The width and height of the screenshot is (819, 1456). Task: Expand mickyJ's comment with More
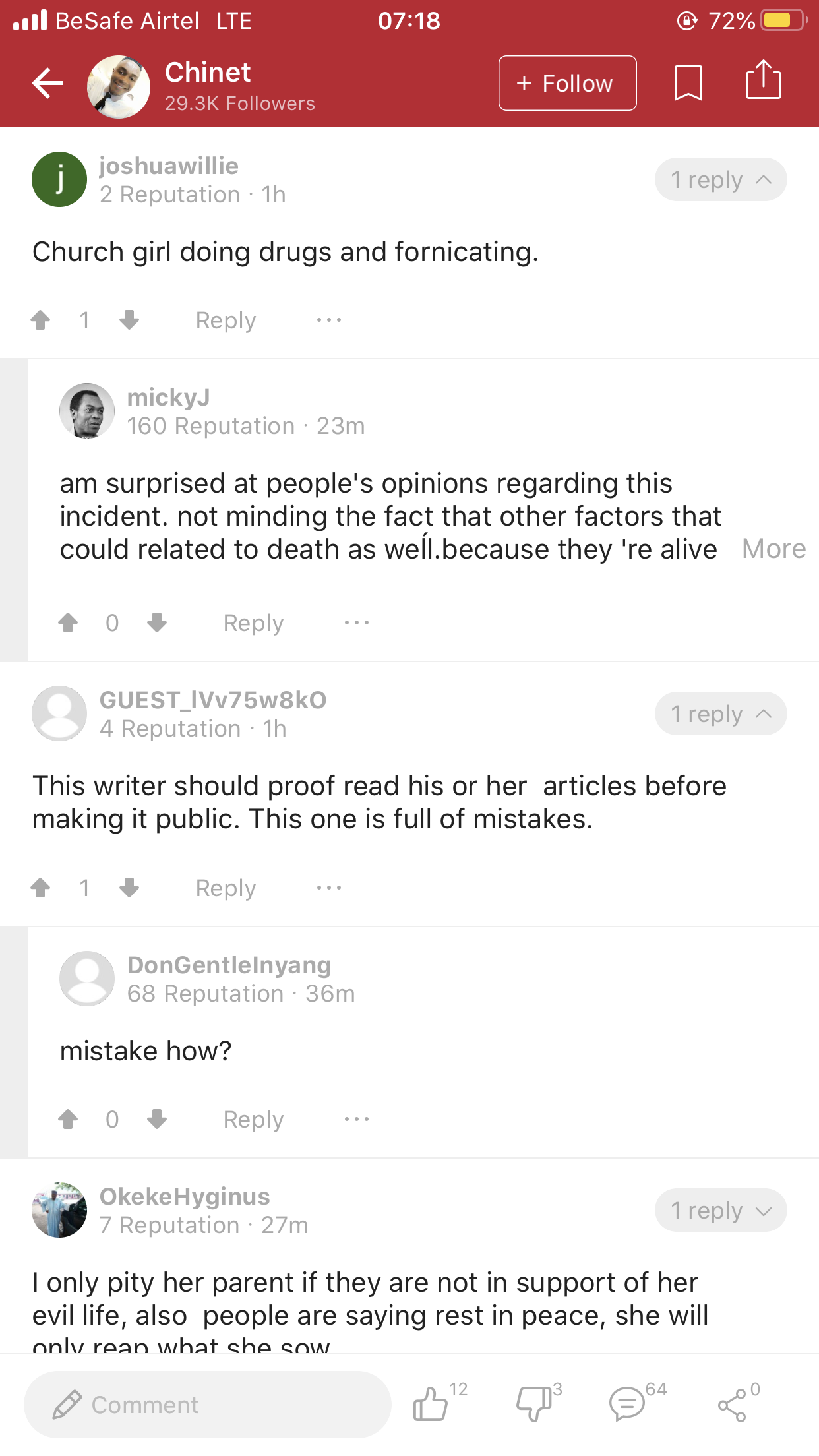point(773,549)
